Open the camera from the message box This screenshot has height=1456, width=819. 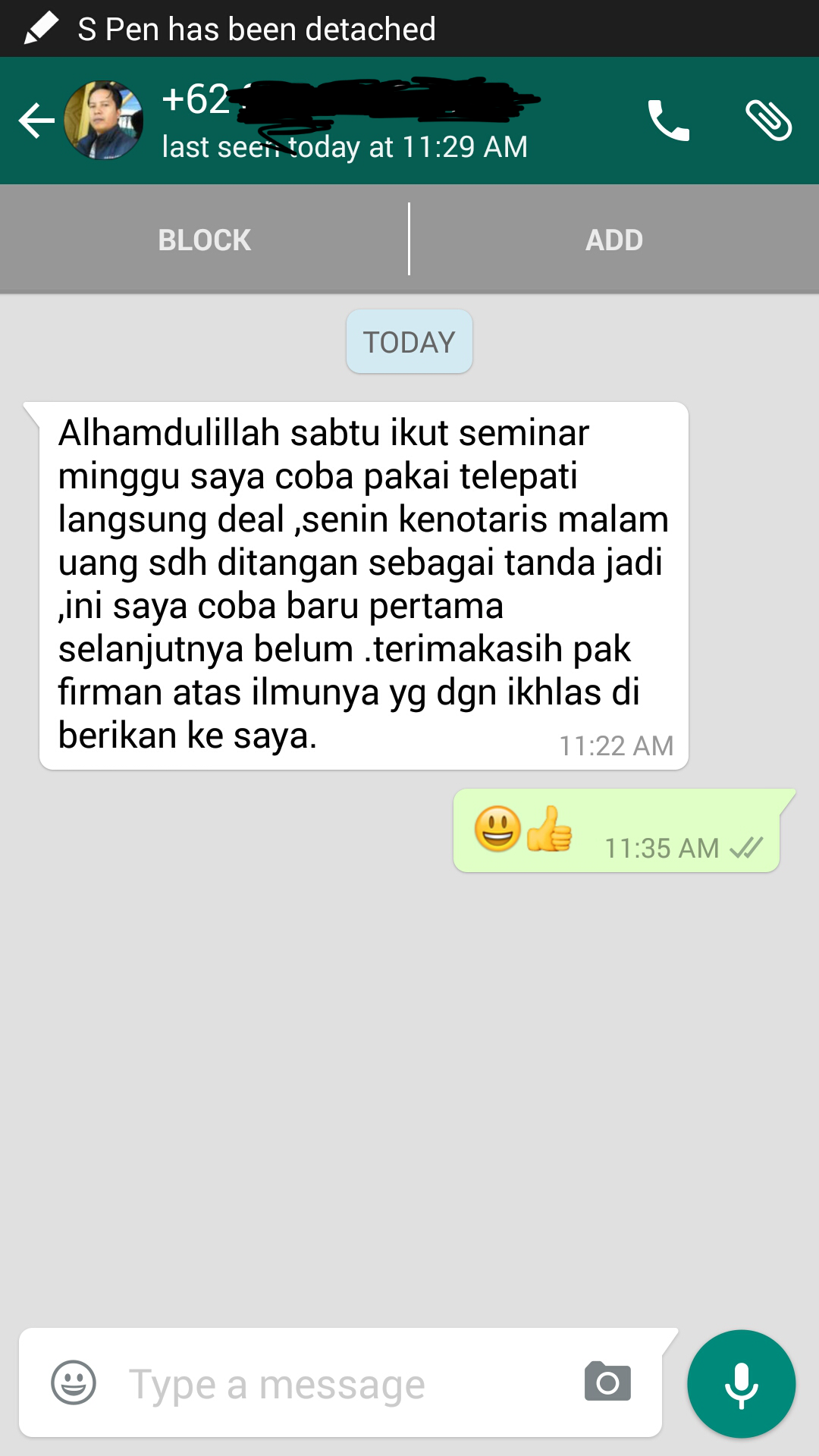[607, 1382]
